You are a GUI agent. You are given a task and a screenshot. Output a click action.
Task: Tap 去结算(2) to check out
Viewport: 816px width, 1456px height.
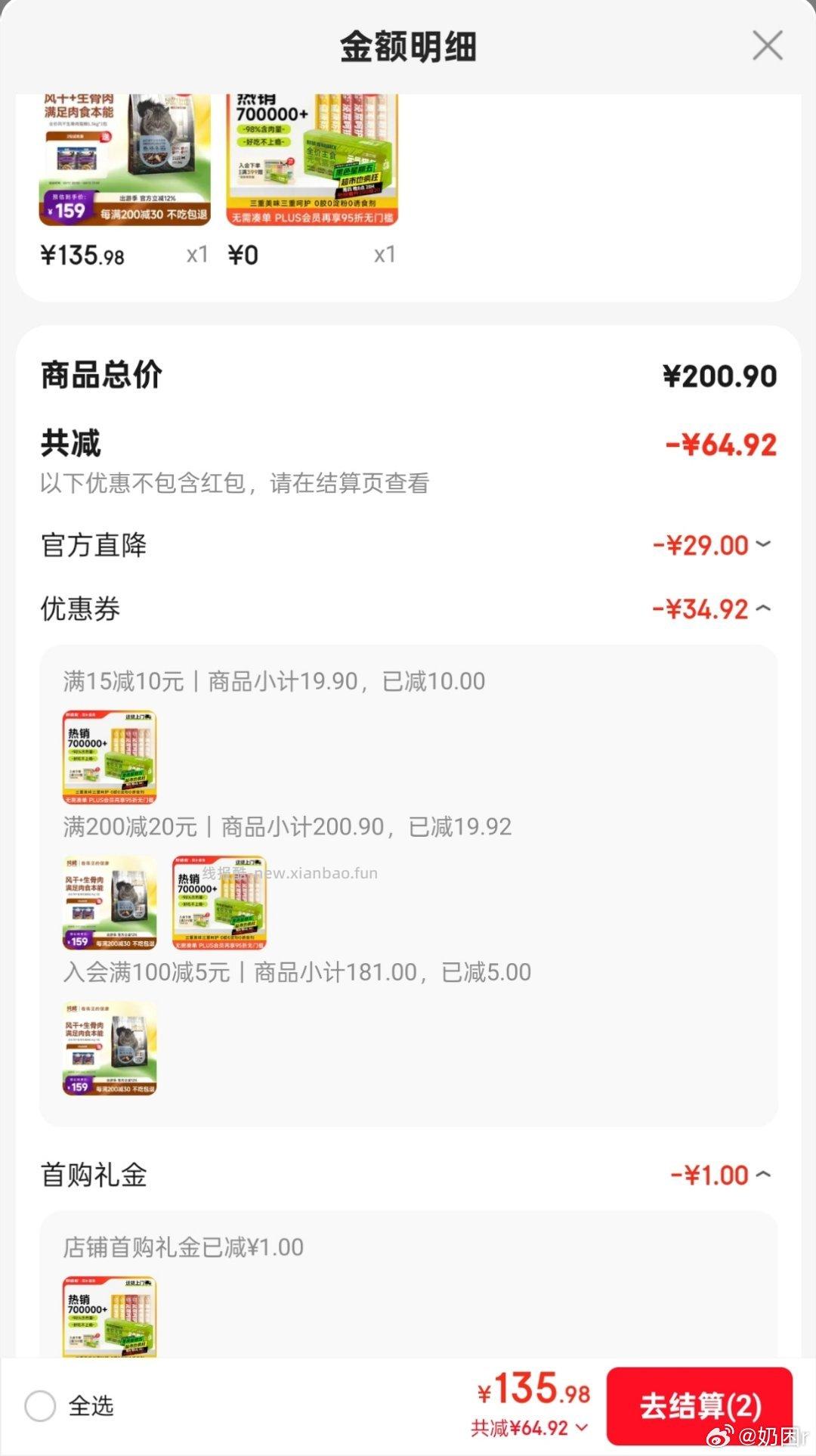click(700, 1406)
